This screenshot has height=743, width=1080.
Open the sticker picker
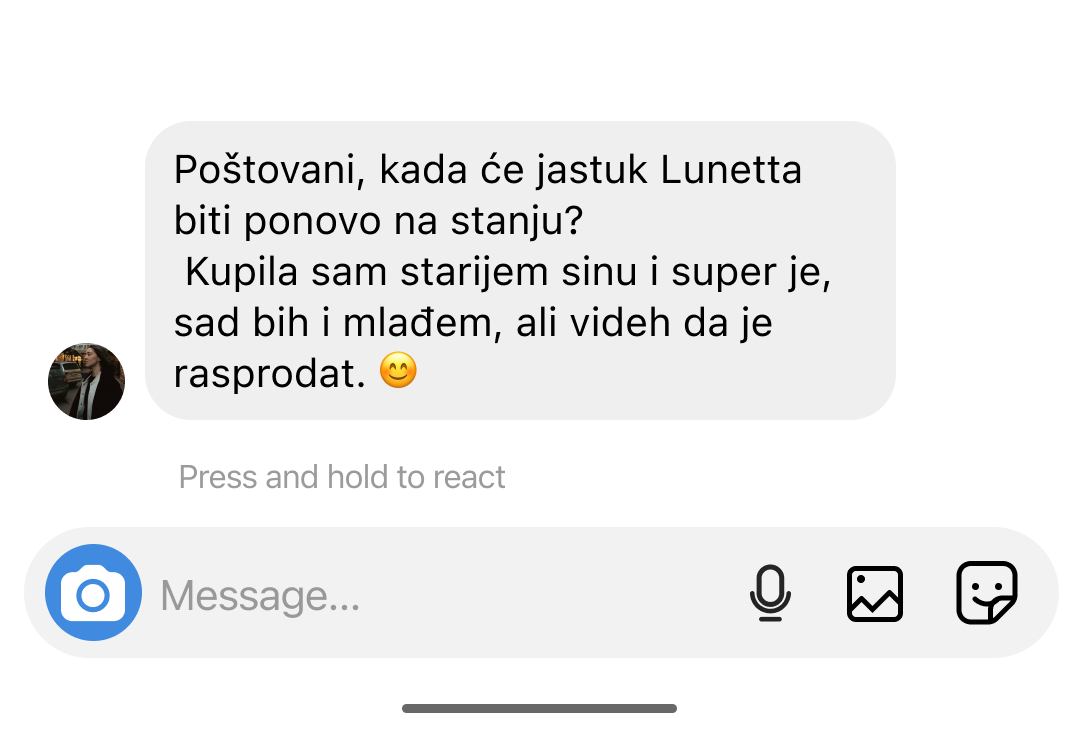pyautogui.click(x=986, y=593)
